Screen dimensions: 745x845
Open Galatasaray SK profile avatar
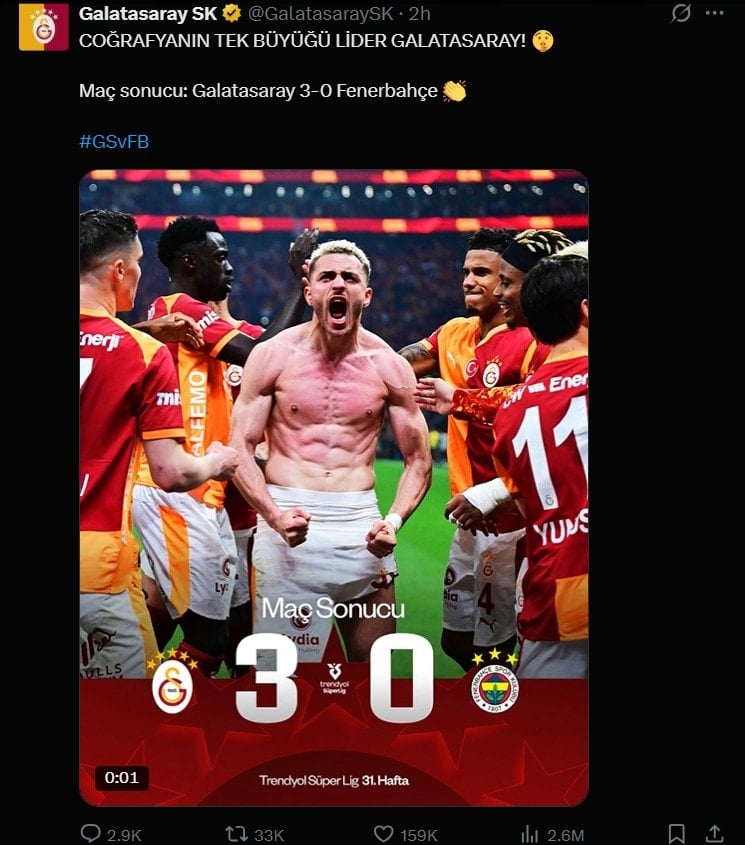click(43, 27)
